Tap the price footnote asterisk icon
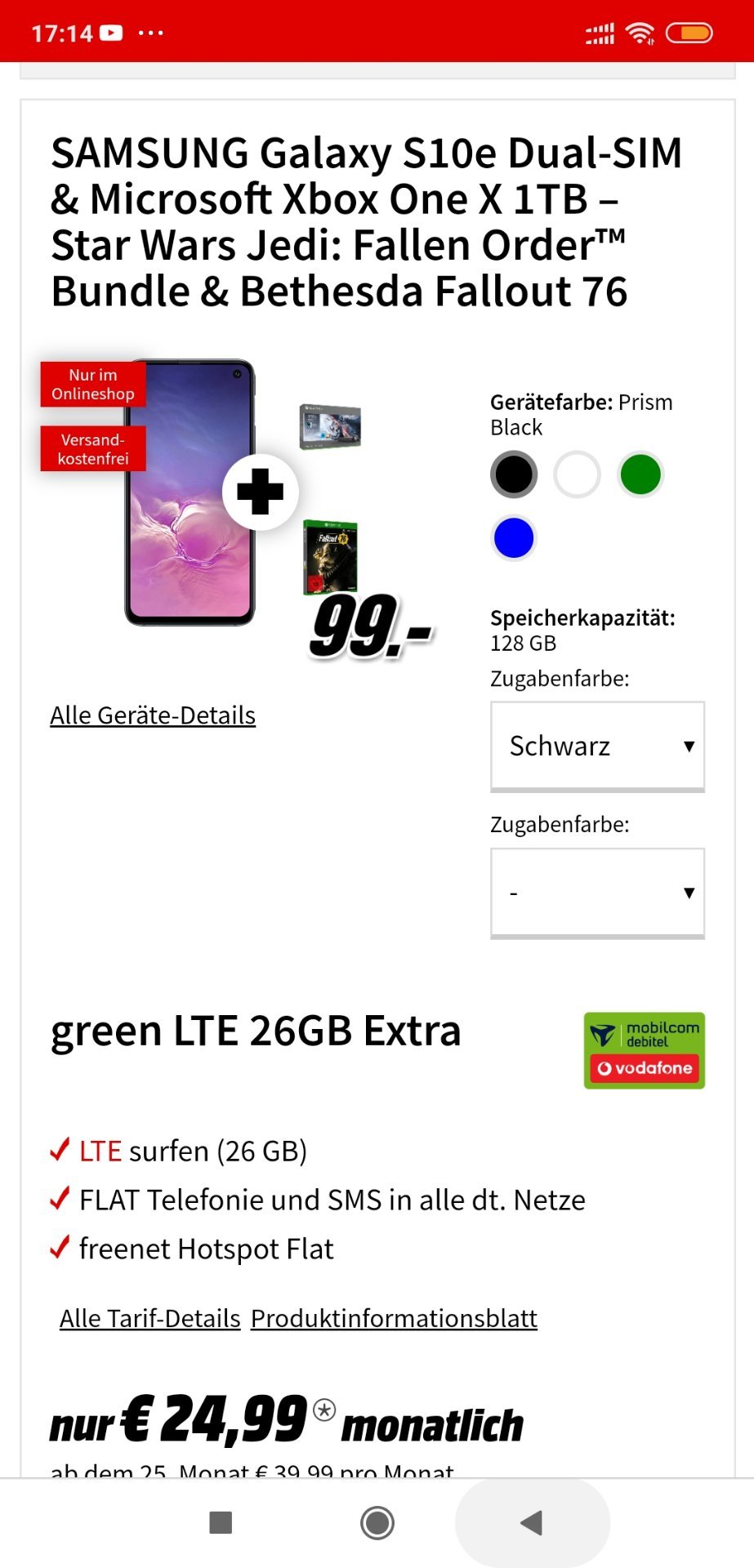Viewport: 754px width, 1568px height. 324,1410
